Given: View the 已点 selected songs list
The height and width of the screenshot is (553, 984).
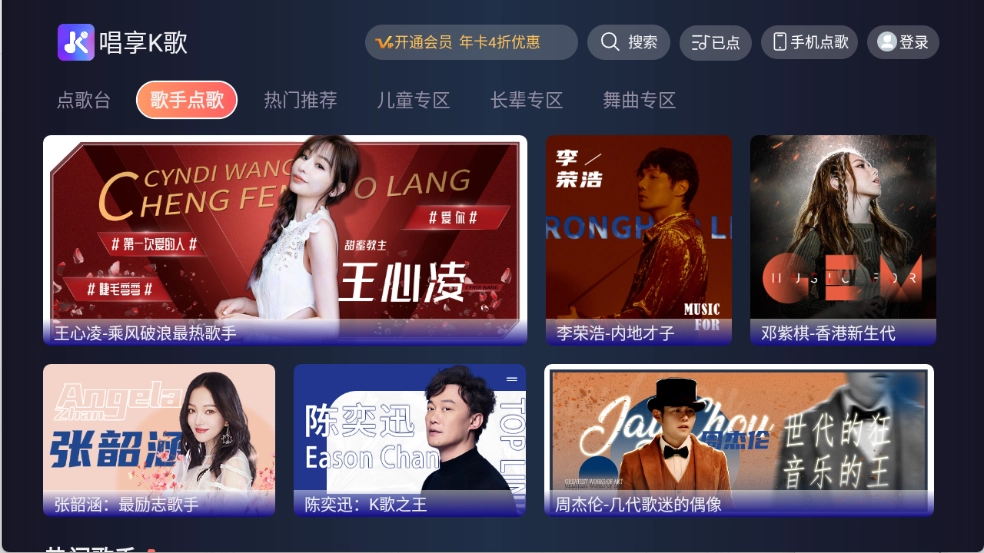Looking at the screenshot, I should click(715, 42).
